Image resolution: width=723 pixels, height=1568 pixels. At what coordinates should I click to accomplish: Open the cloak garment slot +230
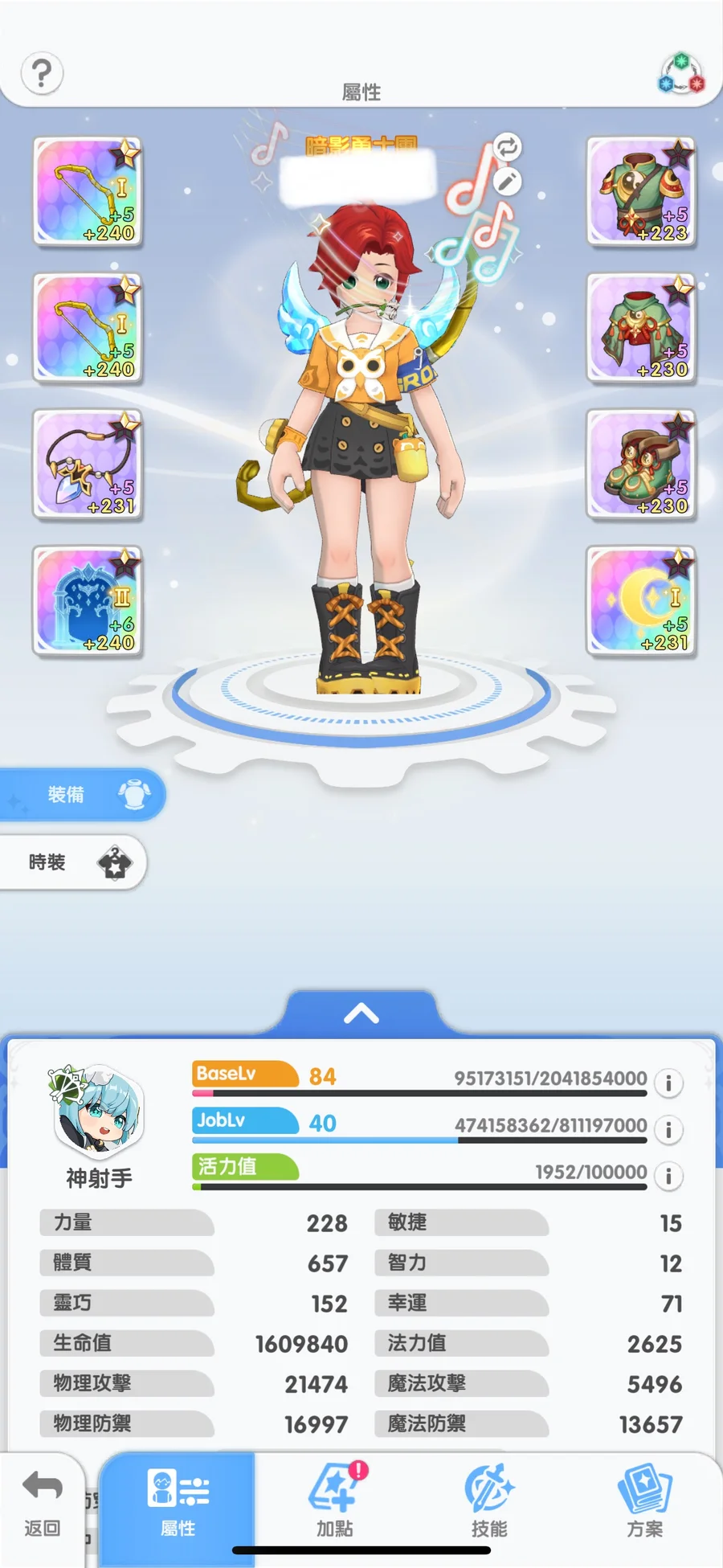pos(640,327)
